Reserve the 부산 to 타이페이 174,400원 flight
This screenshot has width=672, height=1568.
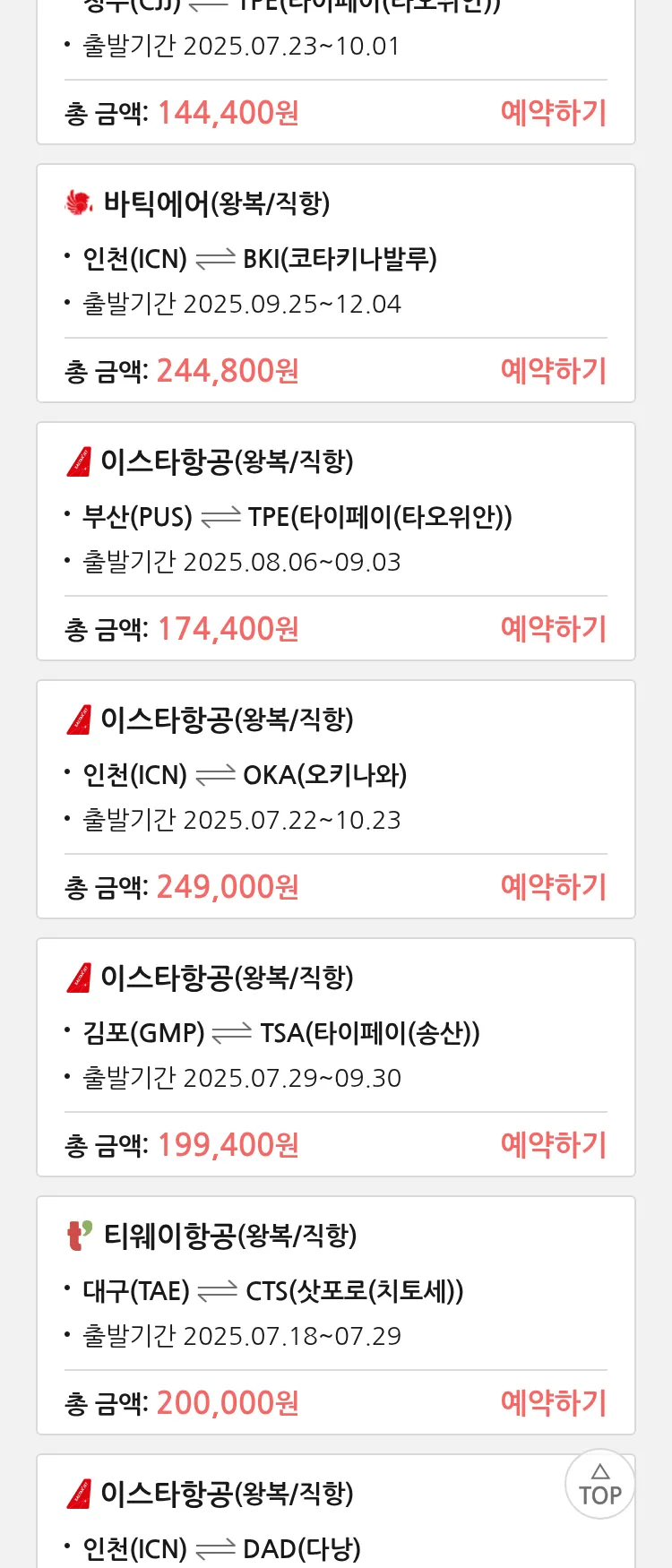click(x=553, y=629)
